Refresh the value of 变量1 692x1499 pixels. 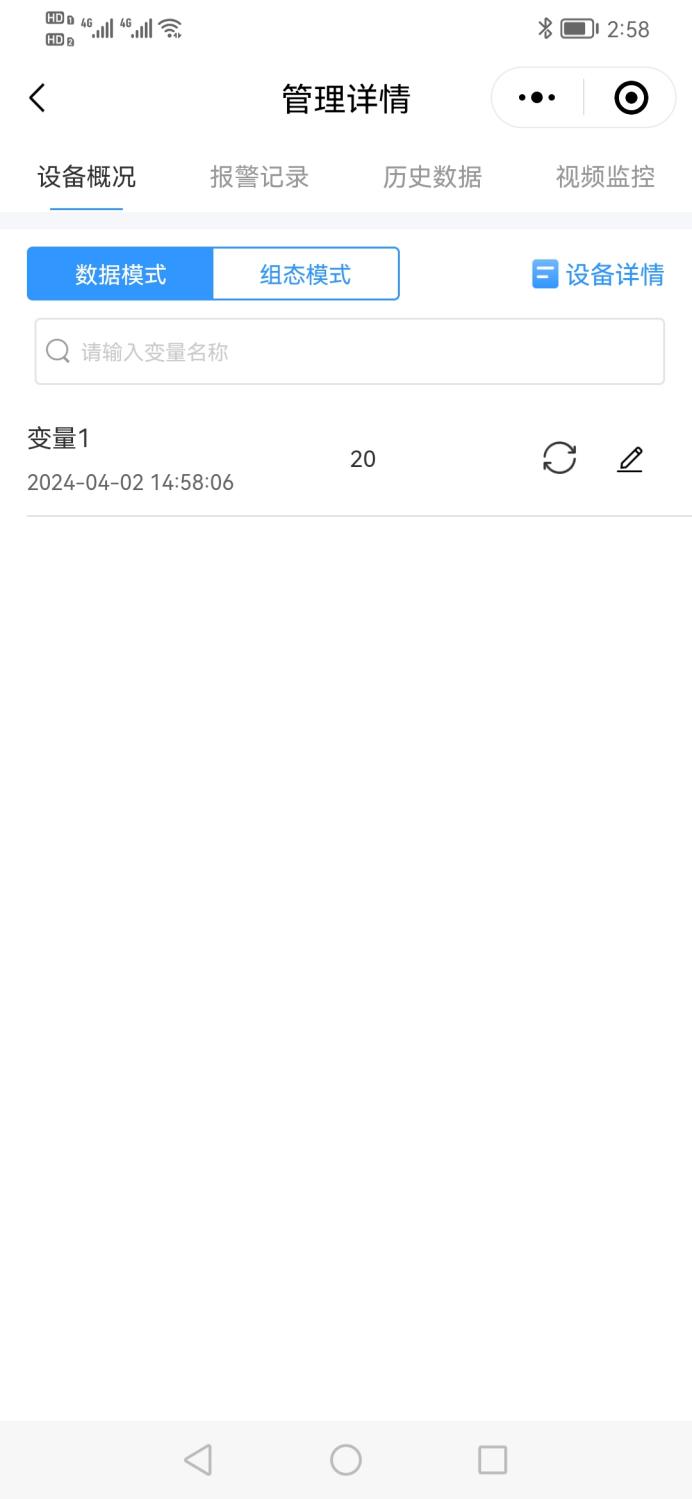click(559, 459)
